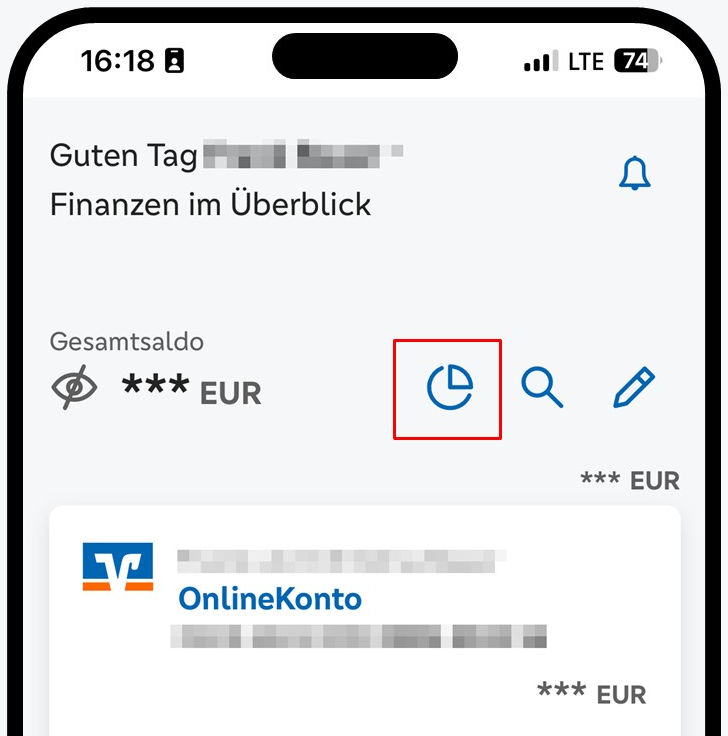
Task: Tap the LTE network indicator
Action: click(x=583, y=60)
